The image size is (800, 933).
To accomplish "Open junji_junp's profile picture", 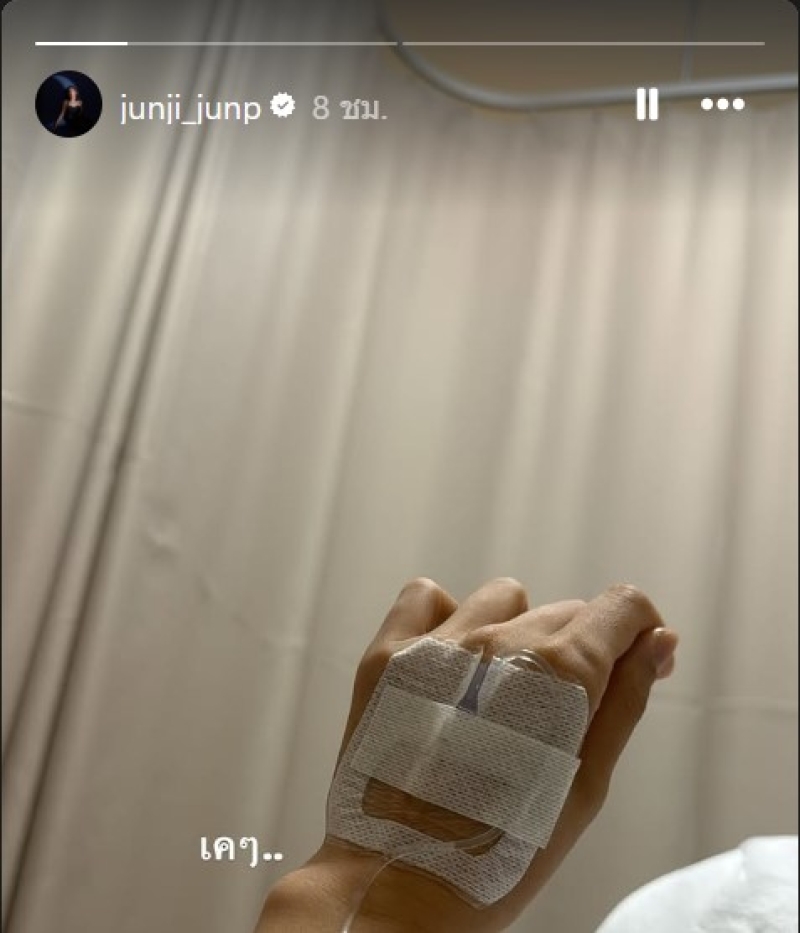I will click(68, 104).
